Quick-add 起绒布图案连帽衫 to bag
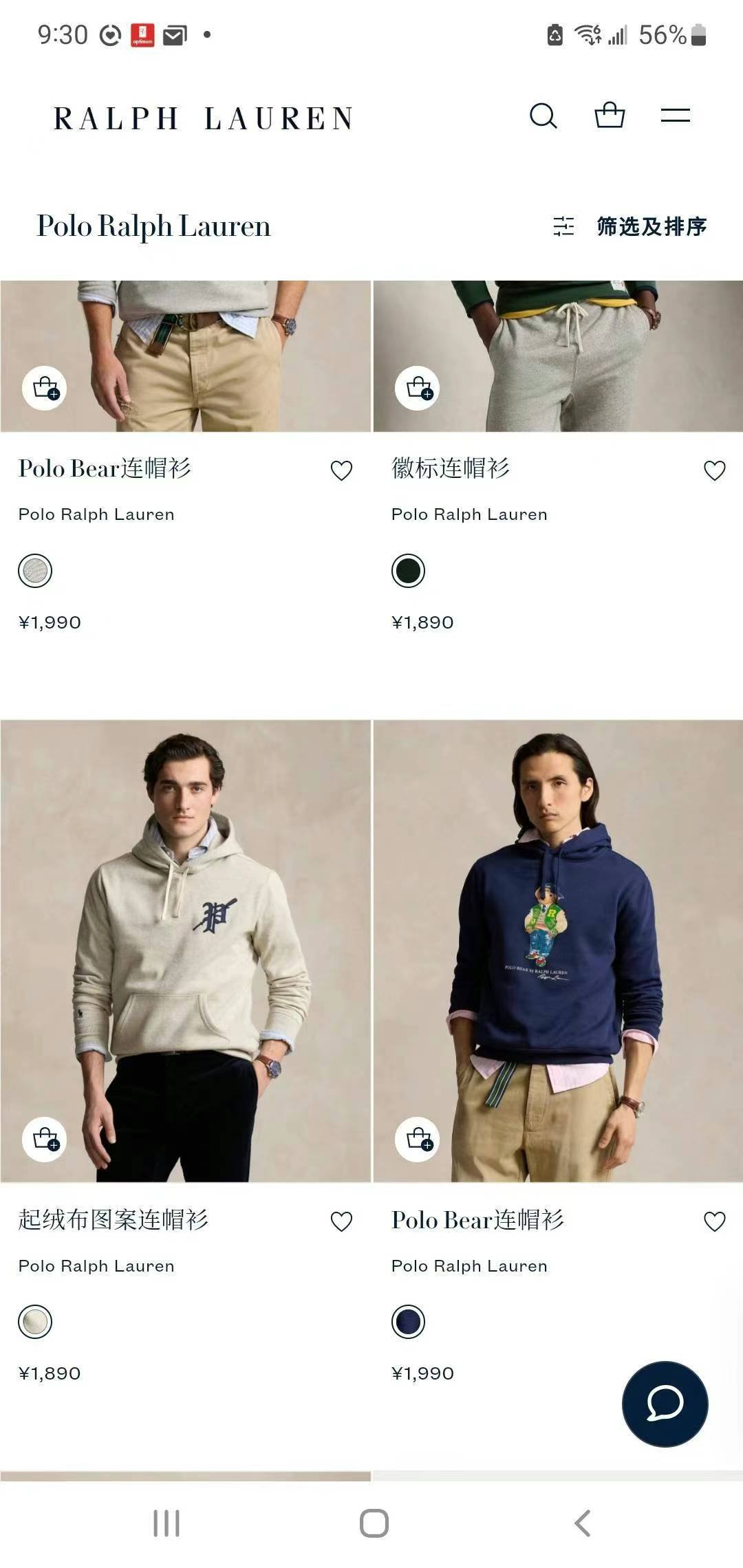 45,1140
